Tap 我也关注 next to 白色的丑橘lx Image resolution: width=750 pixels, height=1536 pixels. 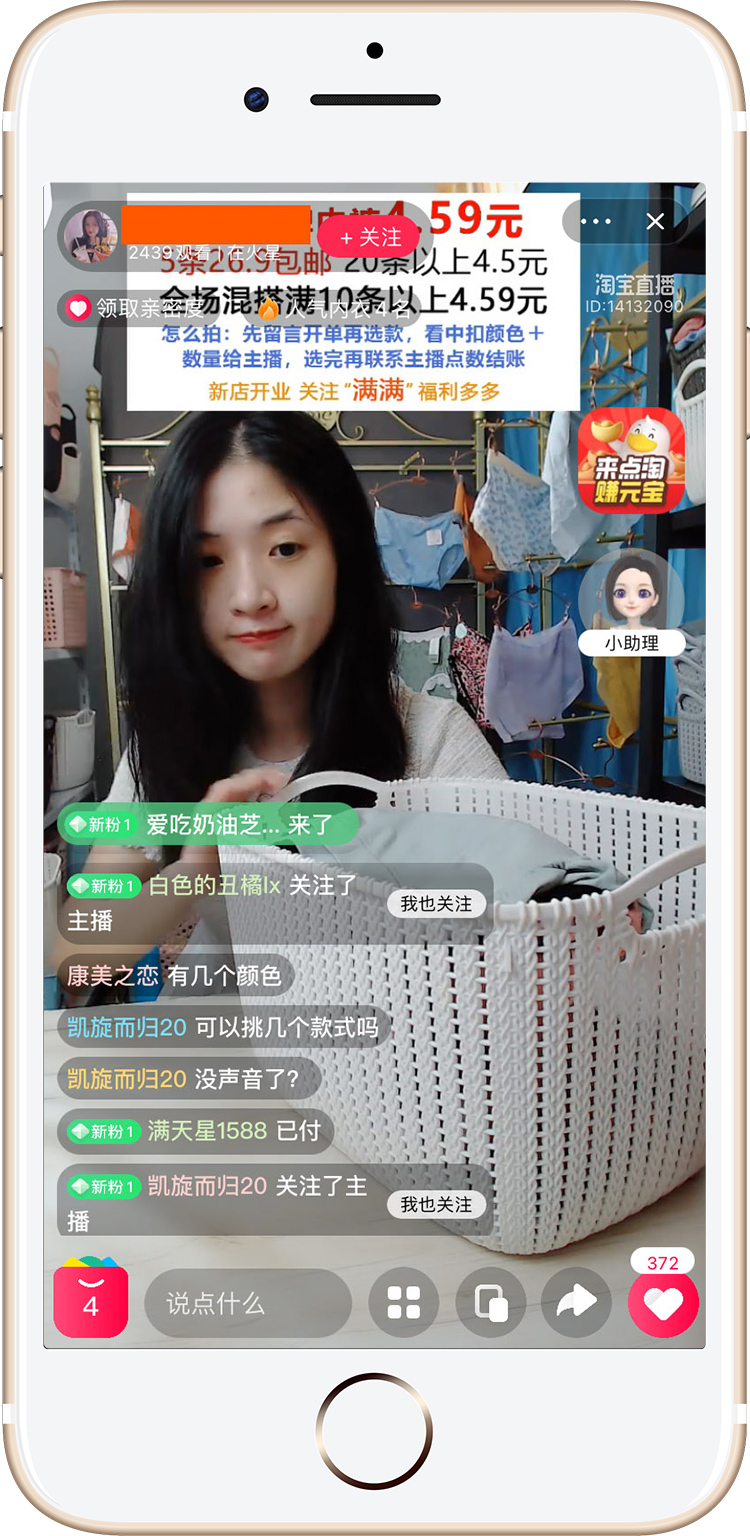(x=436, y=904)
